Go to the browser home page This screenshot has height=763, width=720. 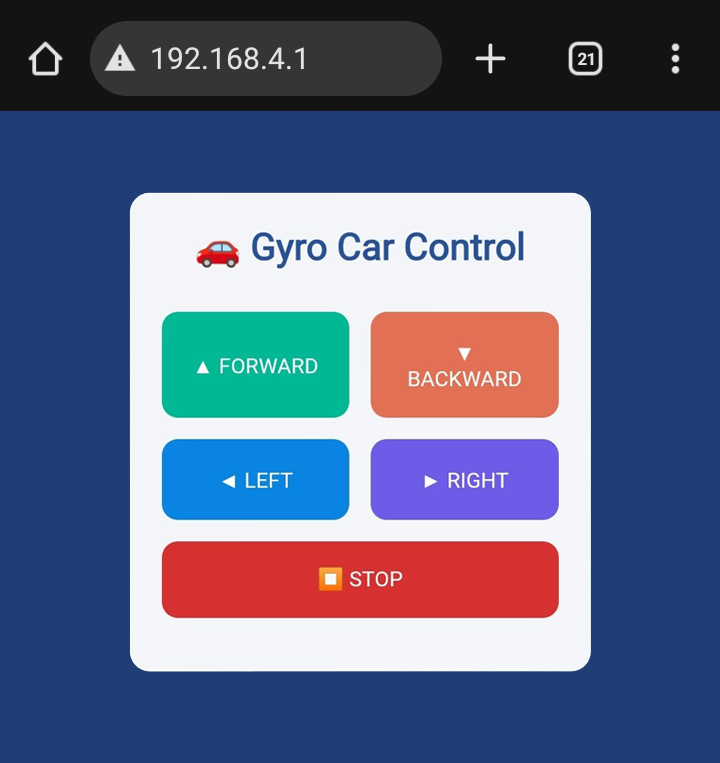(x=46, y=59)
